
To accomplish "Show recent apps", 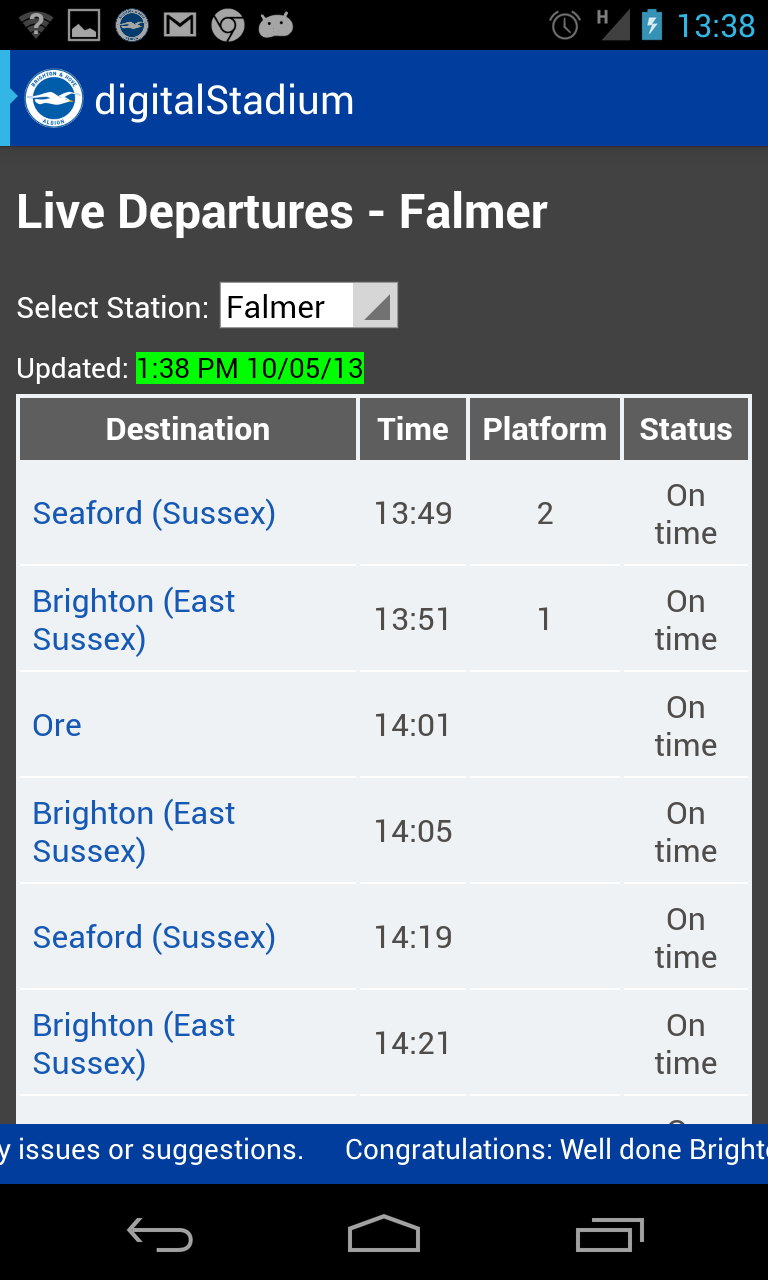I will point(610,1234).
